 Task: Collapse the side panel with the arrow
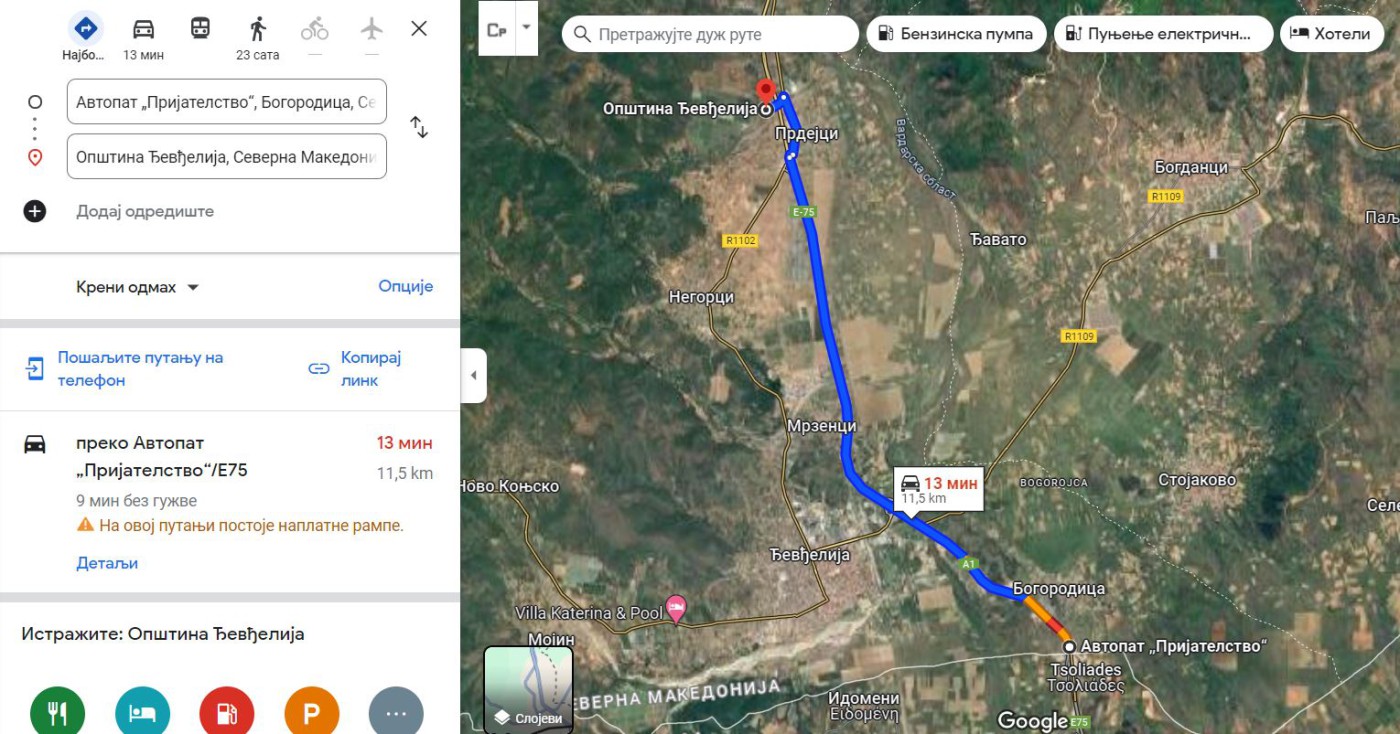(473, 376)
